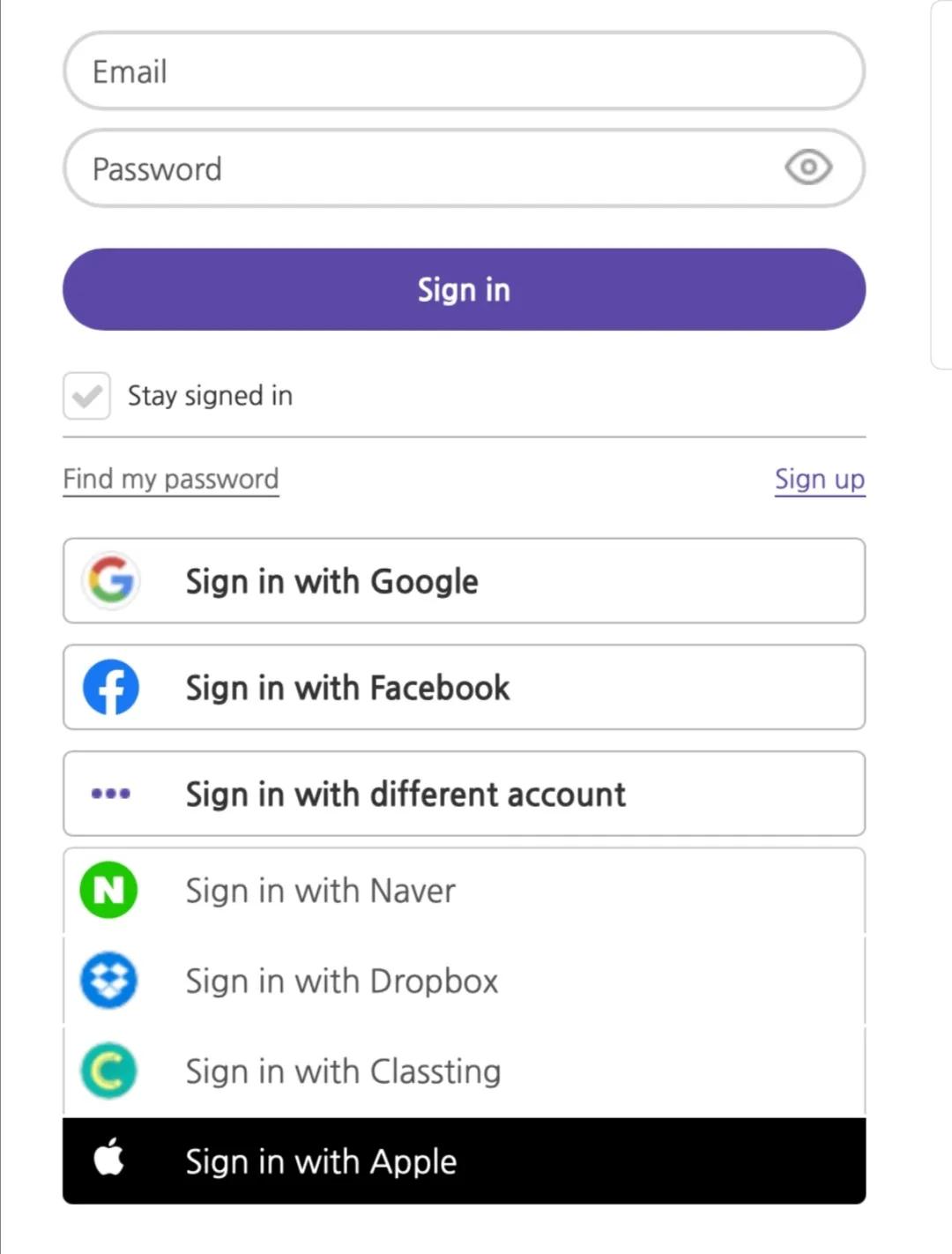
Task: Select Sign in with different account
Action: pos(464,794)
